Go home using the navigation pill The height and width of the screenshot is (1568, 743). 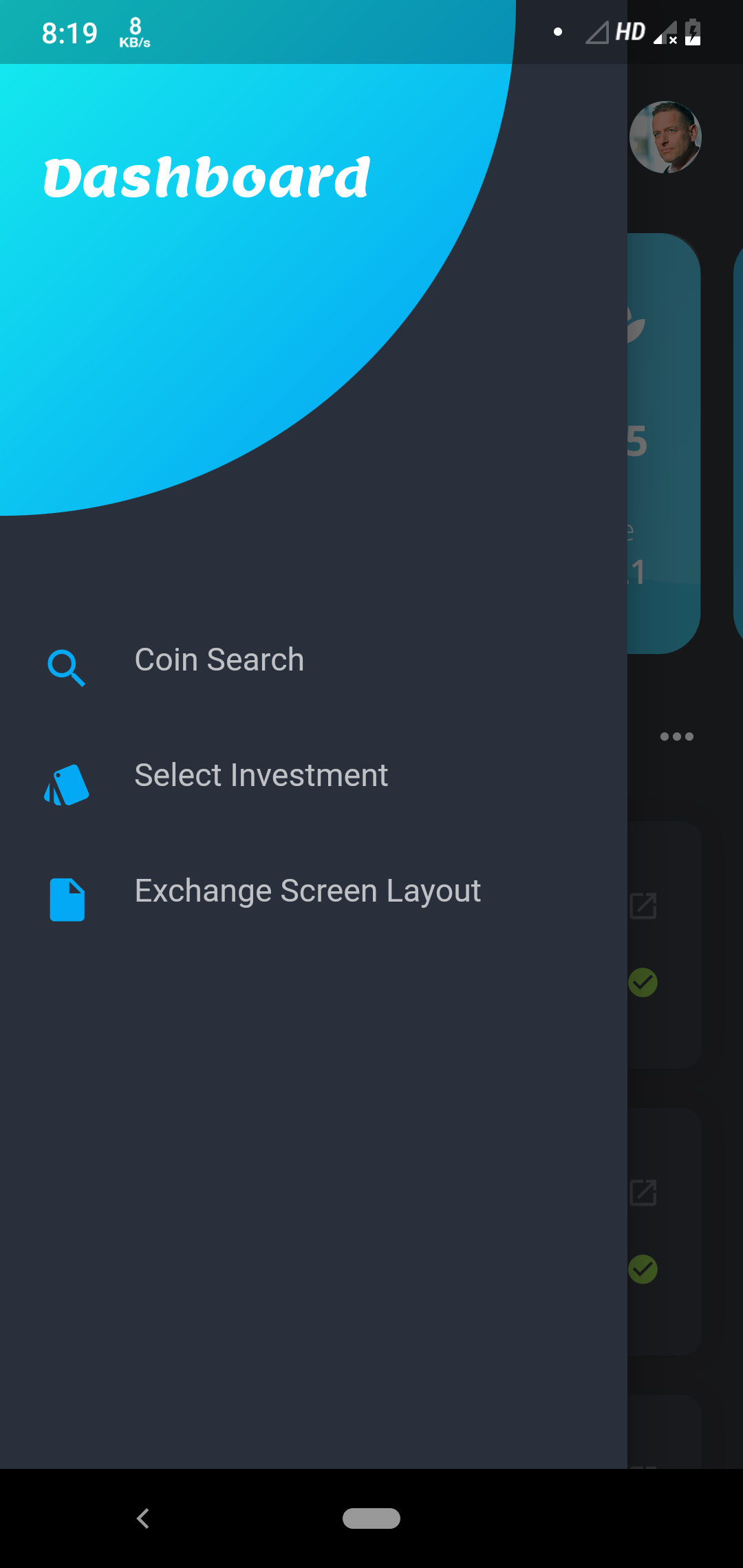tap(371, 1518)
